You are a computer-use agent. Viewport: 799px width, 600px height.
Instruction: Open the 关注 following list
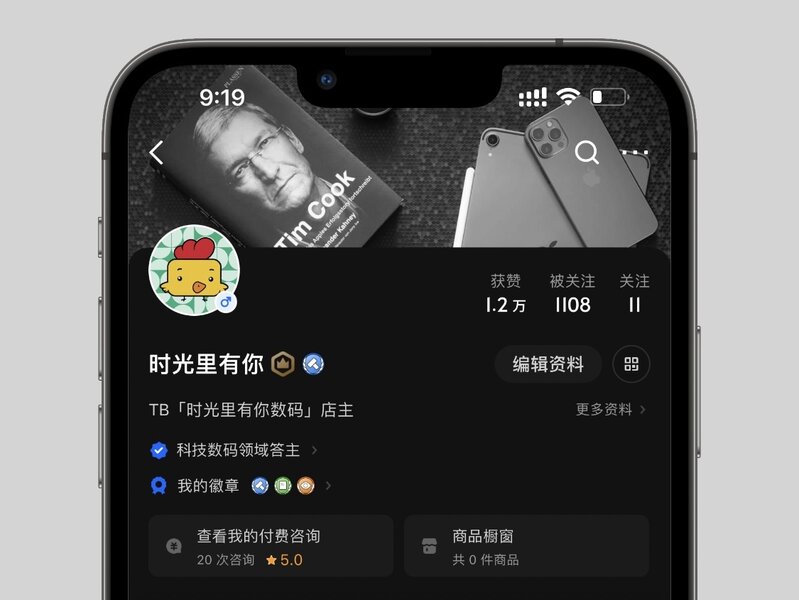pyautogui.click(x=634, y=294)
